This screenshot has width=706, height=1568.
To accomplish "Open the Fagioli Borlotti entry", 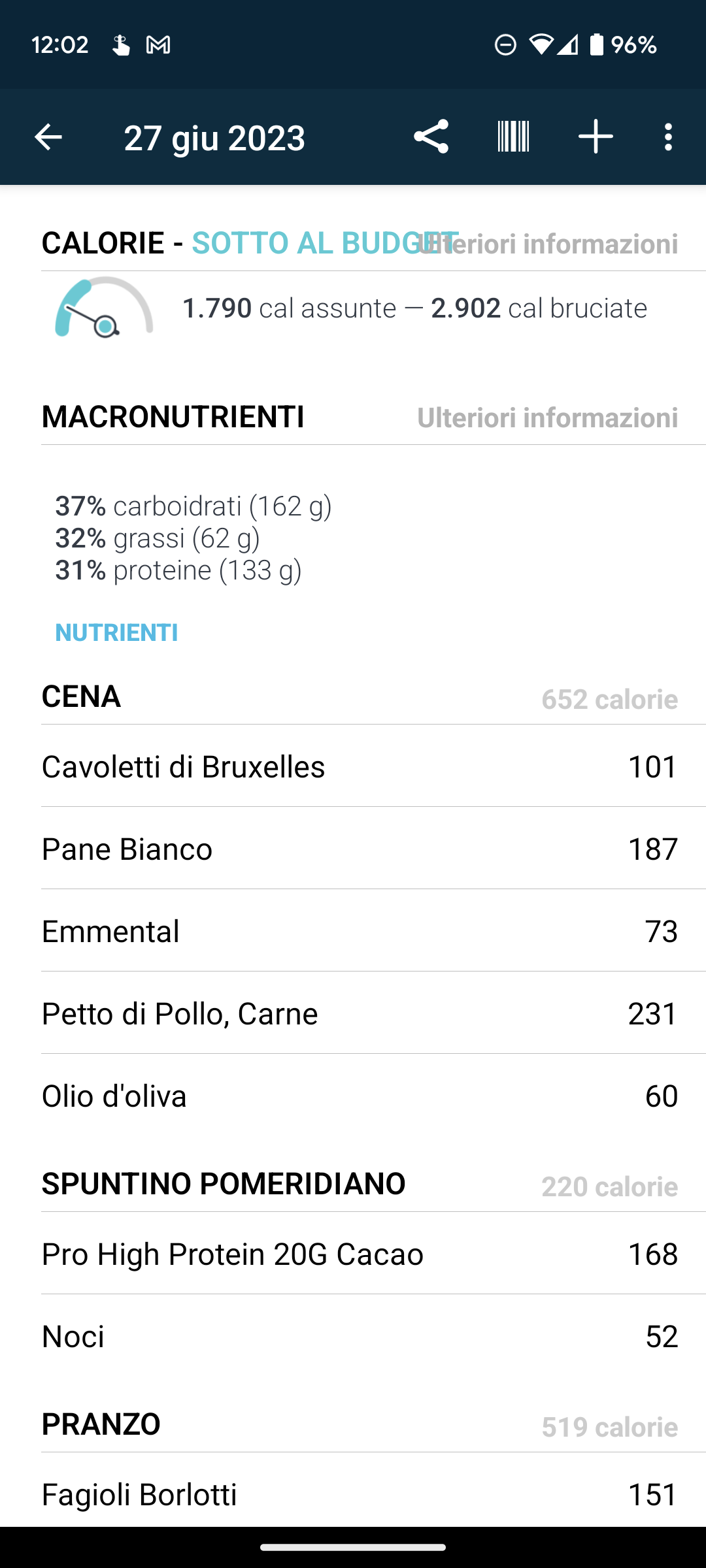I will pos(360,1494).
